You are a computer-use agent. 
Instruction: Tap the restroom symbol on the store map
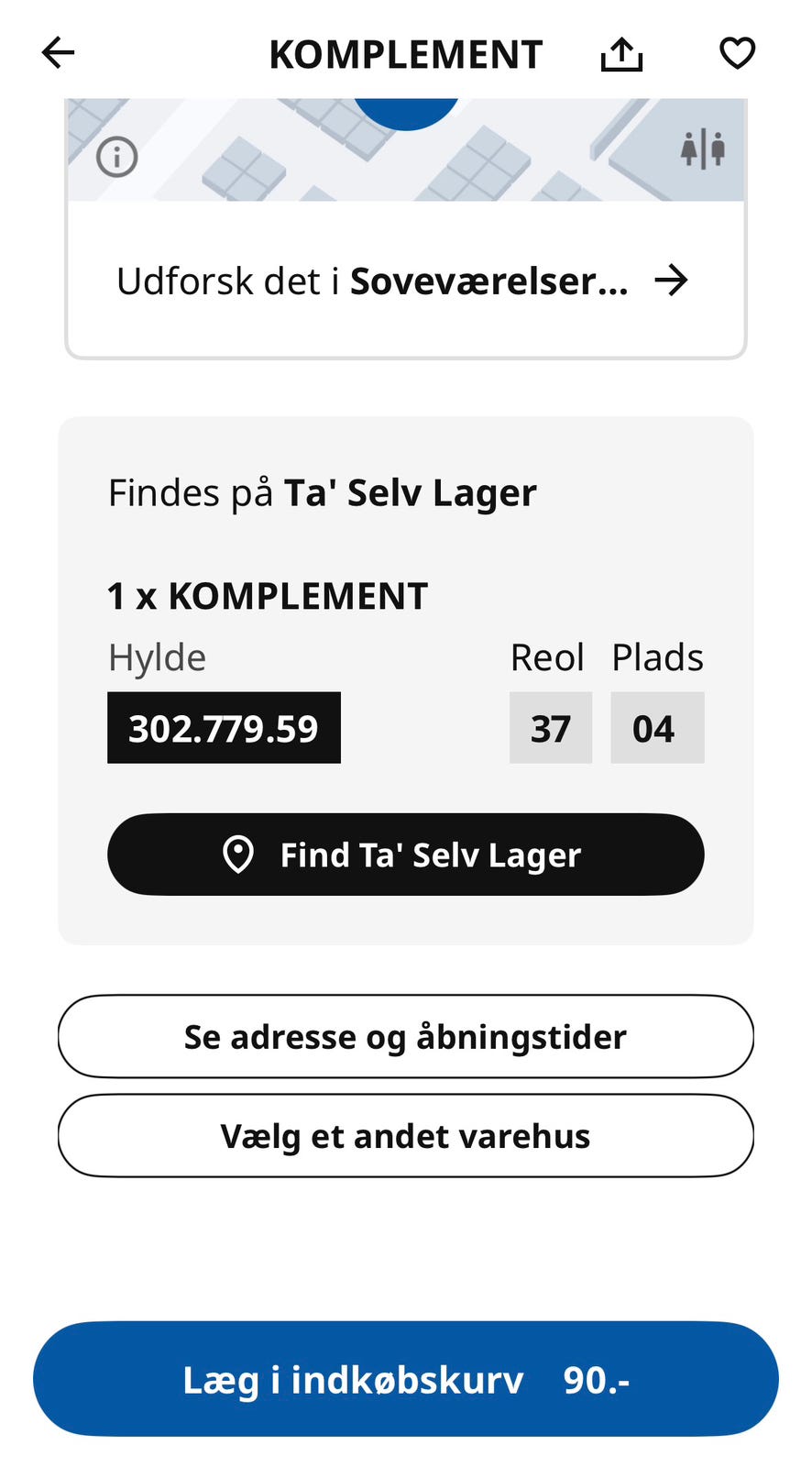pyautogui.click(x=704, y=148)
